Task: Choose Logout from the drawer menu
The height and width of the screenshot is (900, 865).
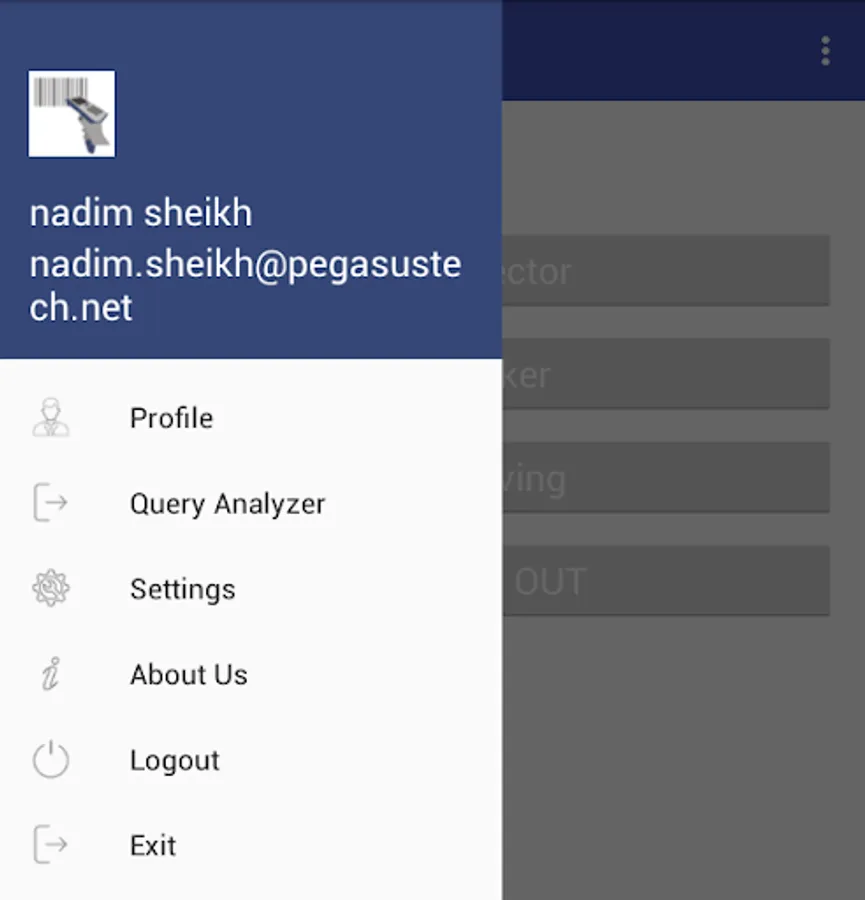Action: point(174,760)
